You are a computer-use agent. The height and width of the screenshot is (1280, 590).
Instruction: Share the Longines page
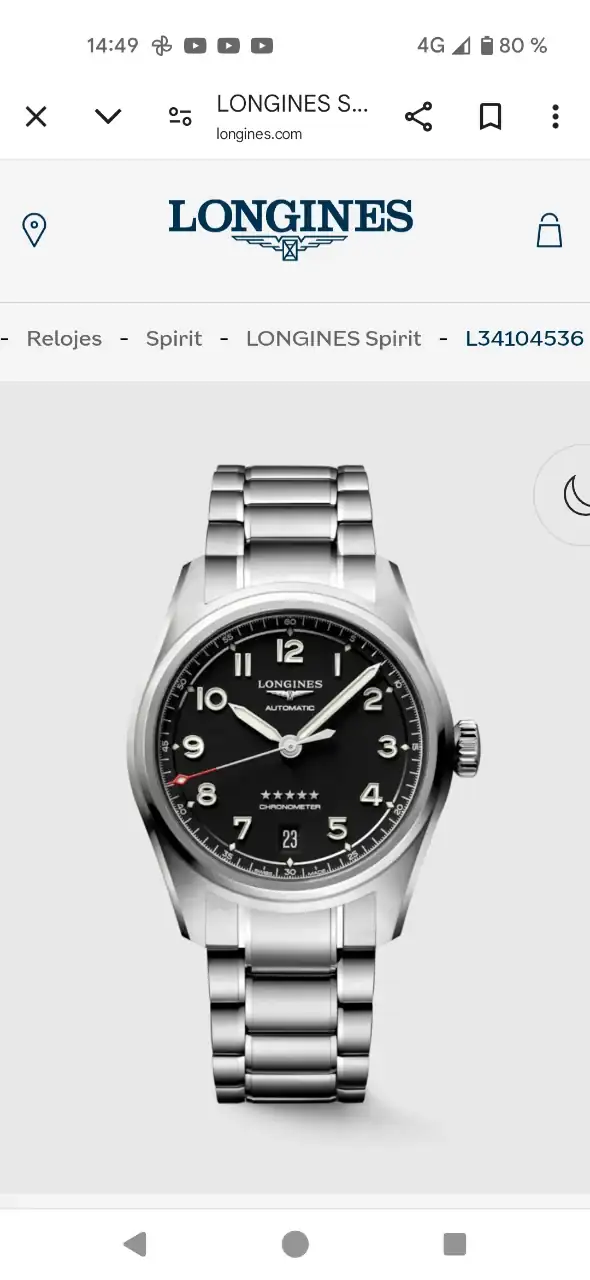(418, 117)
